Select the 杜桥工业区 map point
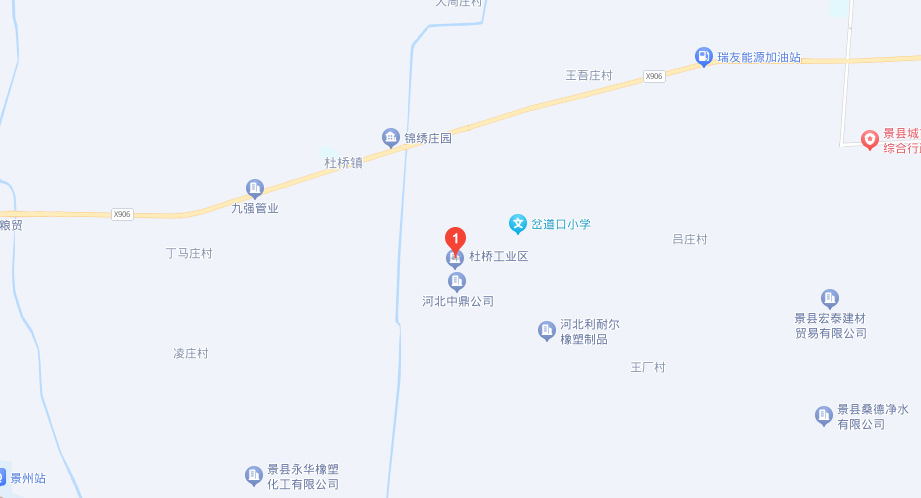The image size is (921, 498). 455,258
